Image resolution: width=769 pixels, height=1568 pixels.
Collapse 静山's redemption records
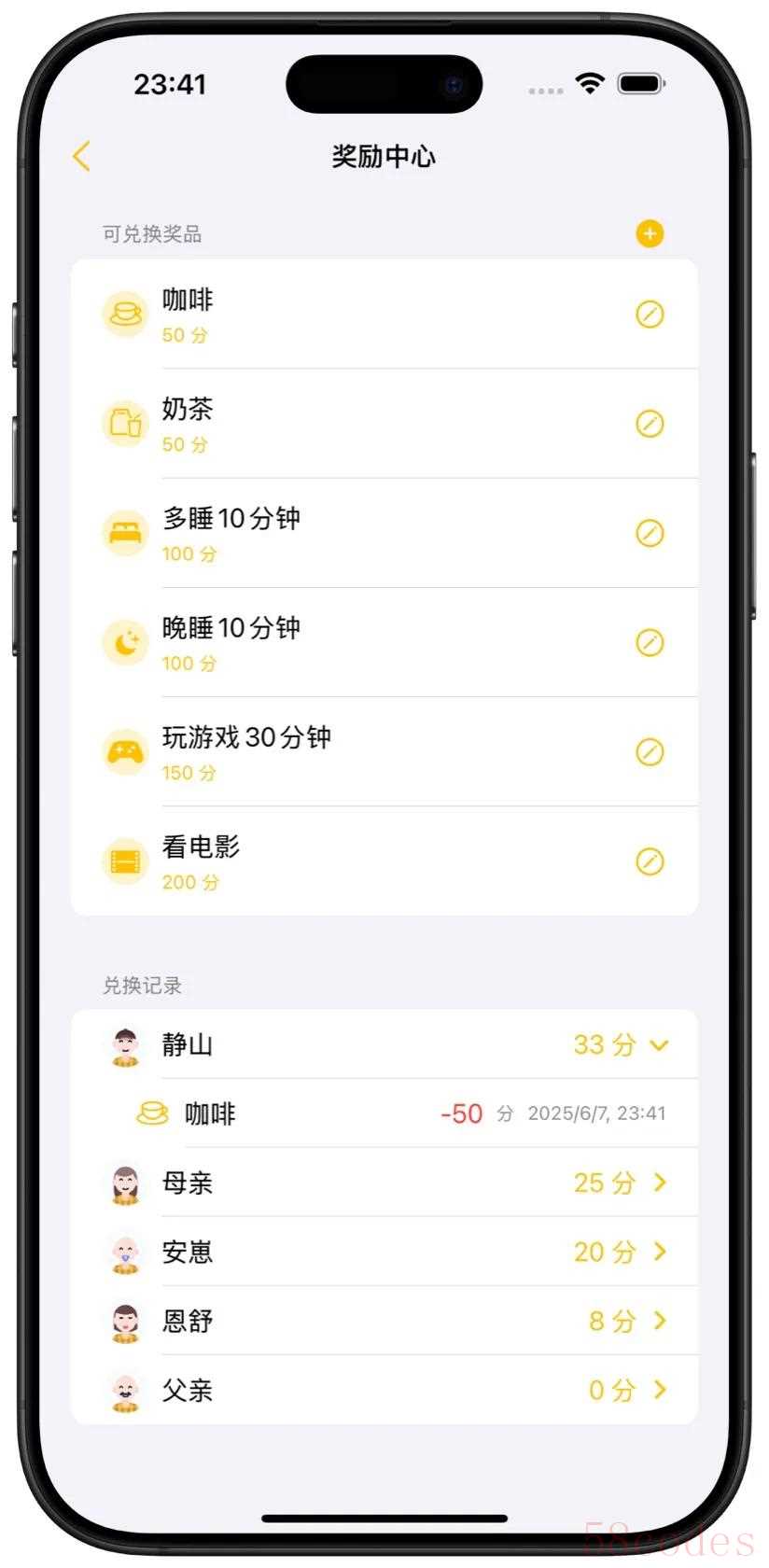[x=659, y=1045]
